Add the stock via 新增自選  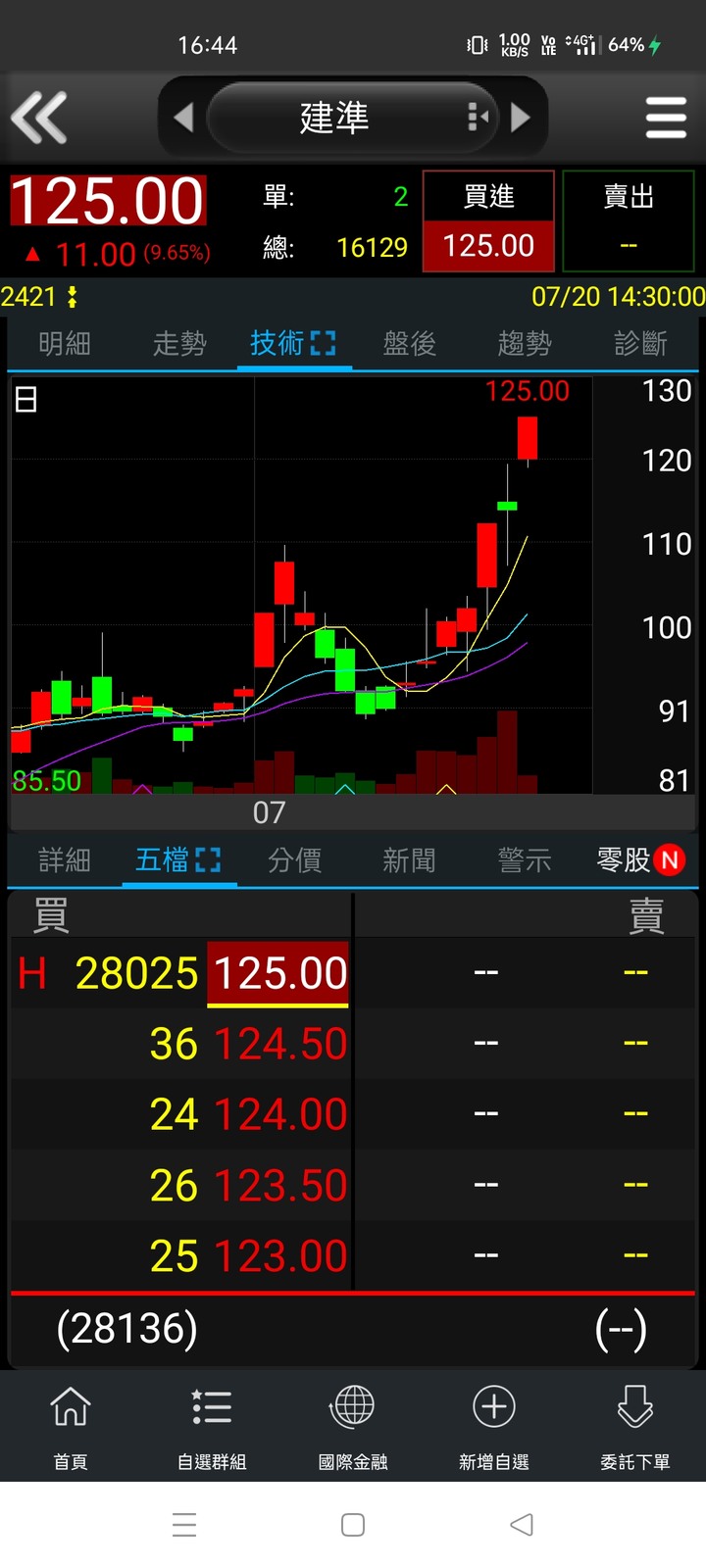(x=494, y=1426)
